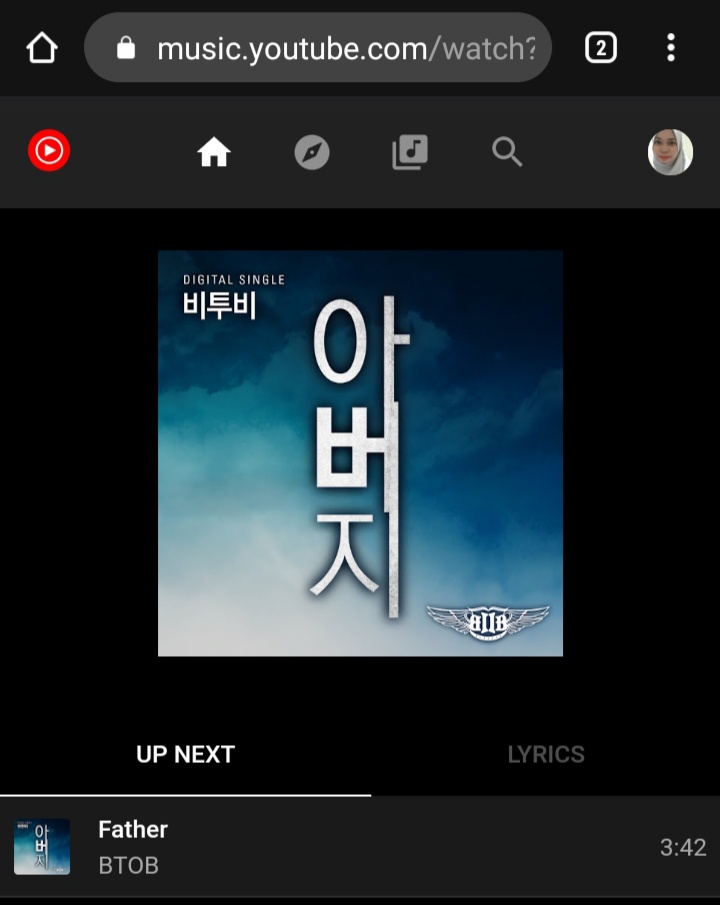Open the account profile avatar
This screenshot has width=720, height=905.
670,152
